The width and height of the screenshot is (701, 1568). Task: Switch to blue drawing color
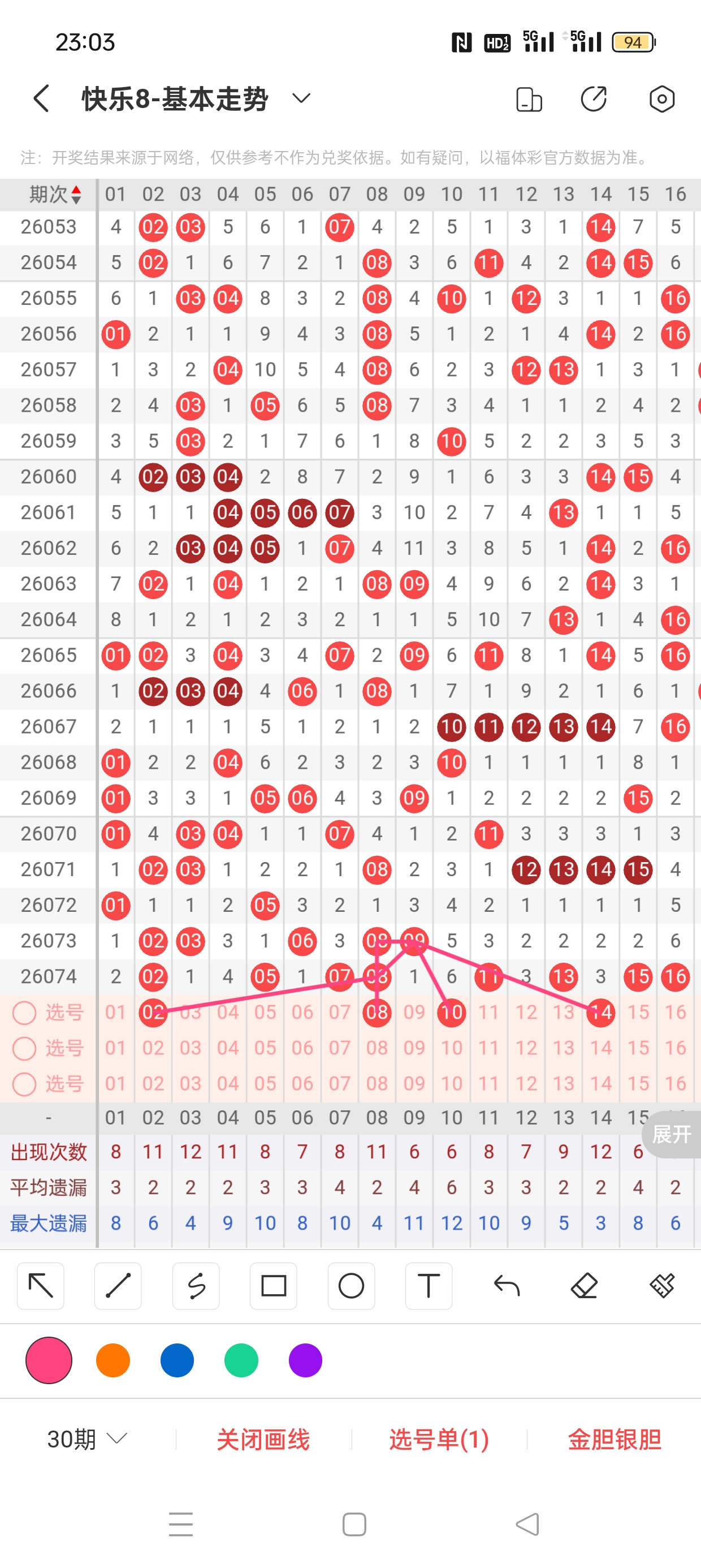(x=177, y=1360)
